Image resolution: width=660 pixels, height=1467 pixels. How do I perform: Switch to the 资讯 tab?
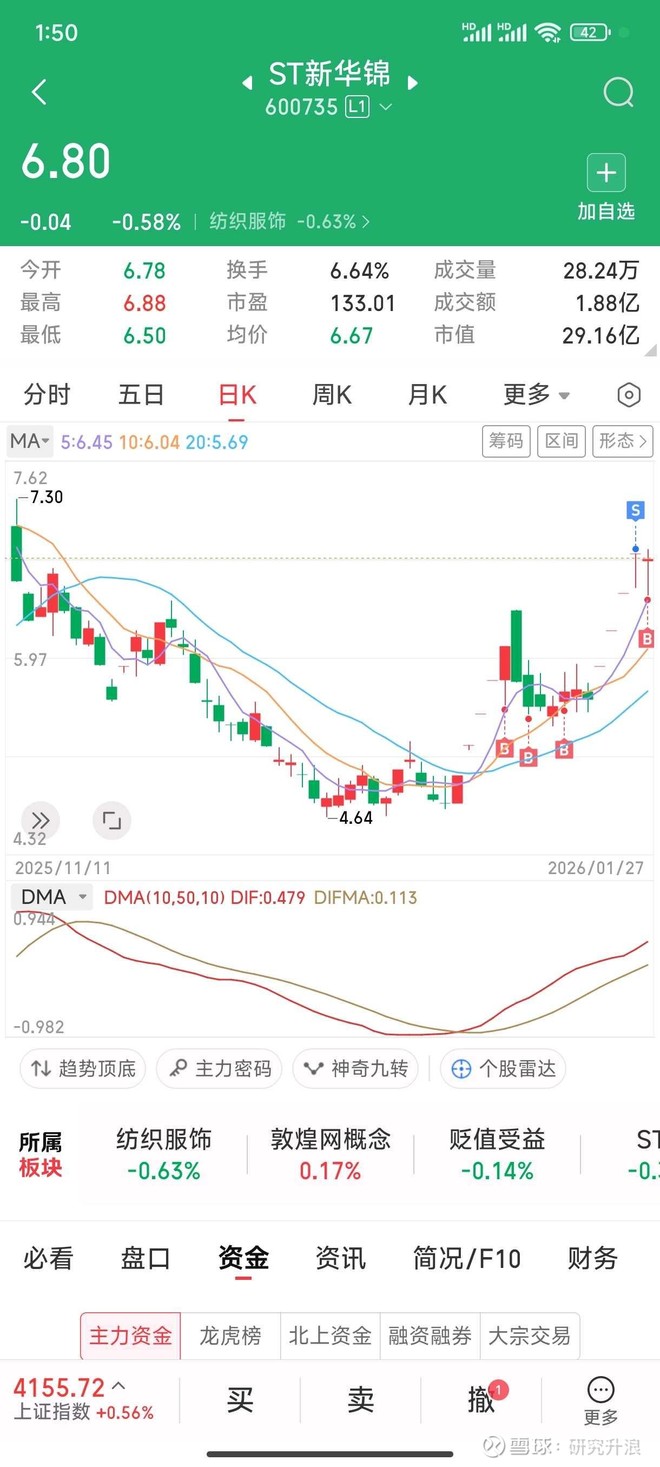pos(341,1258)
